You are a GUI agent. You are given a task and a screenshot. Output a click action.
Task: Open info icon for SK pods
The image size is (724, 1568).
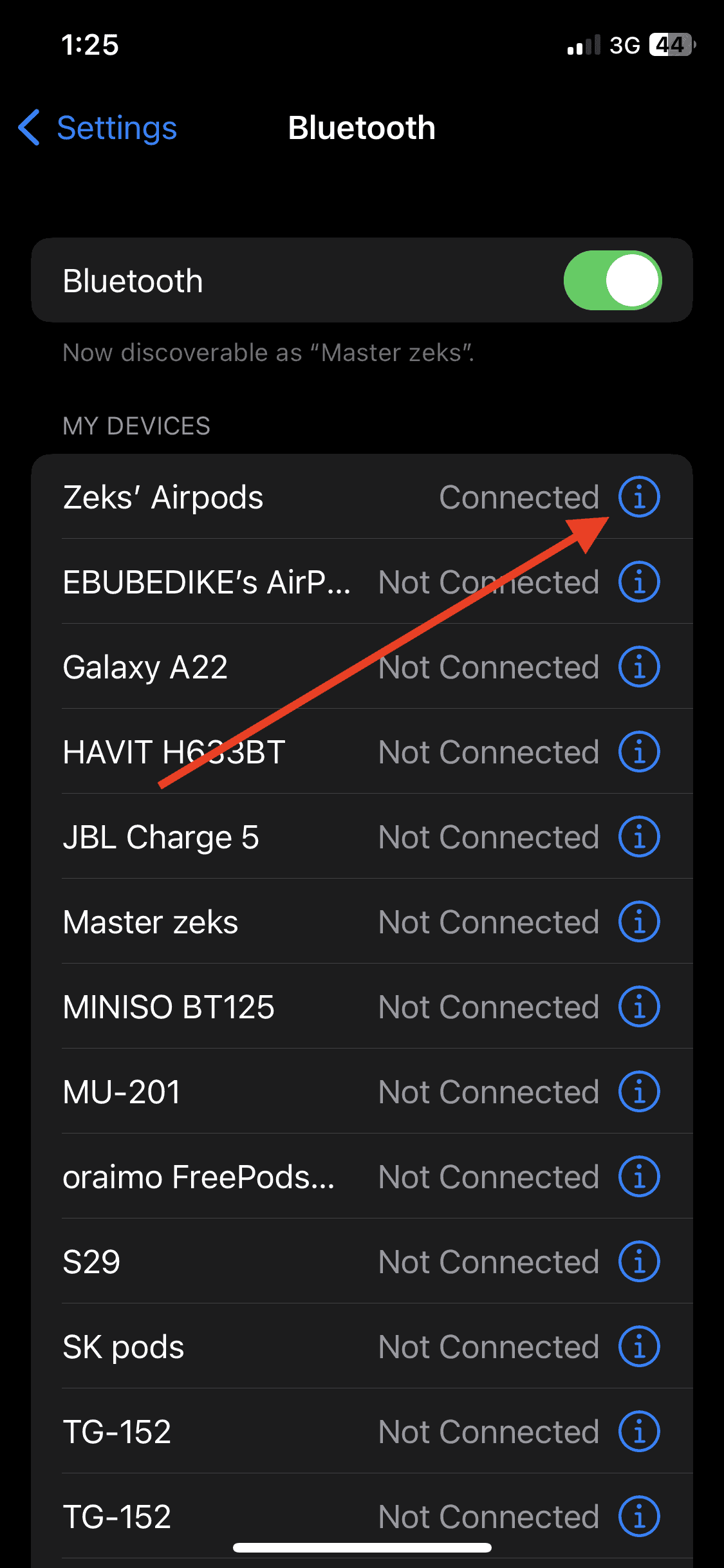[x=638, y=1347]
